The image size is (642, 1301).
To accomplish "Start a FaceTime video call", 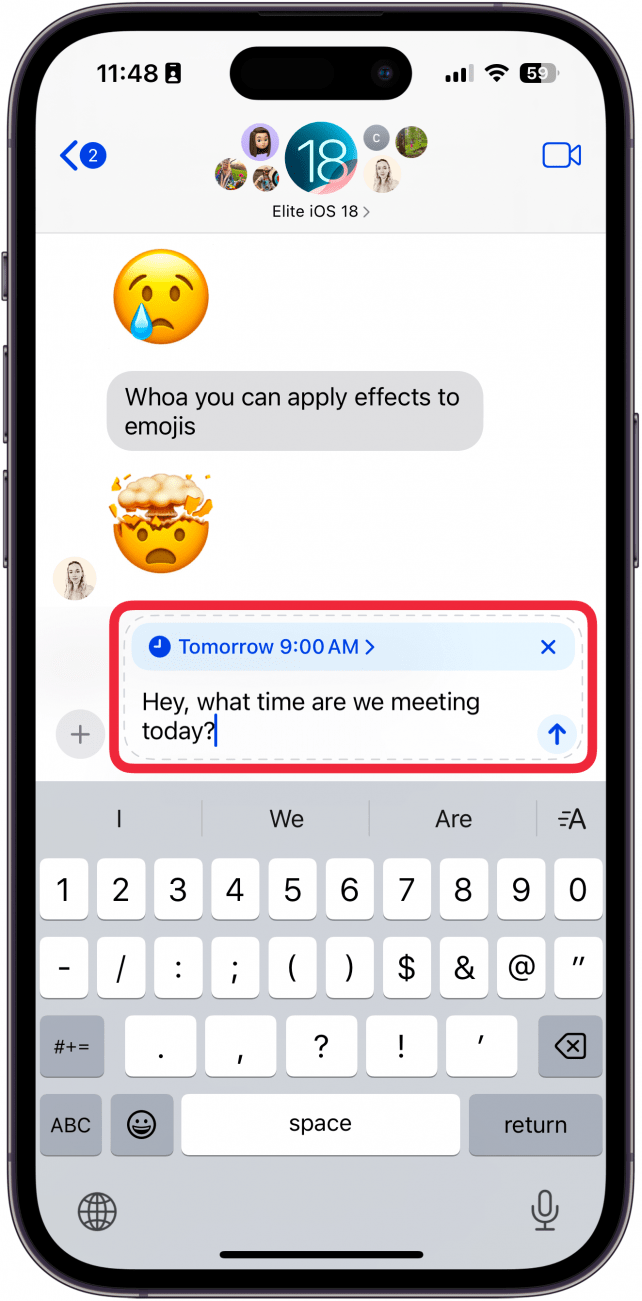I will coord(561,156).
